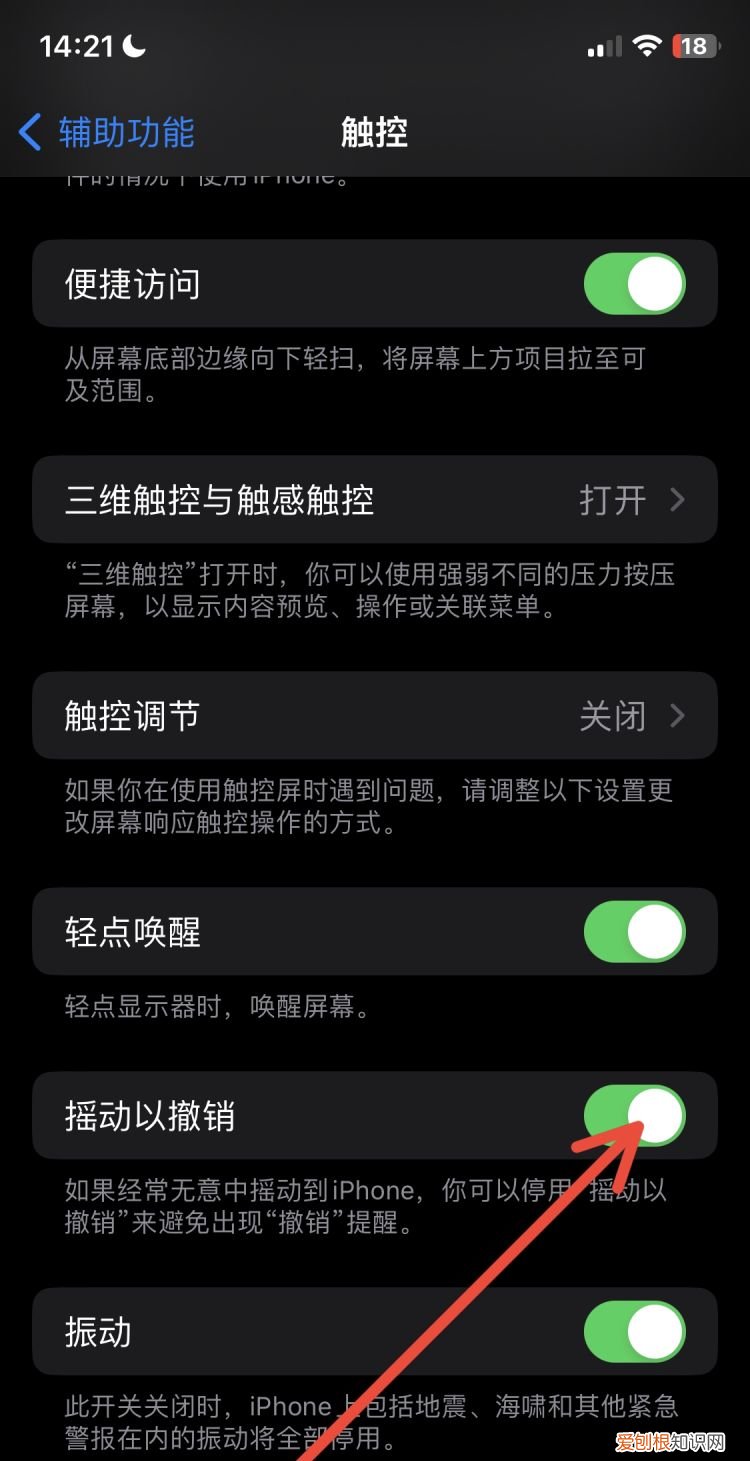Tap the red battery indicator showing 18
Image resolution: width=750 pixels, height=1461 pixels.
[x=691, y=44]
